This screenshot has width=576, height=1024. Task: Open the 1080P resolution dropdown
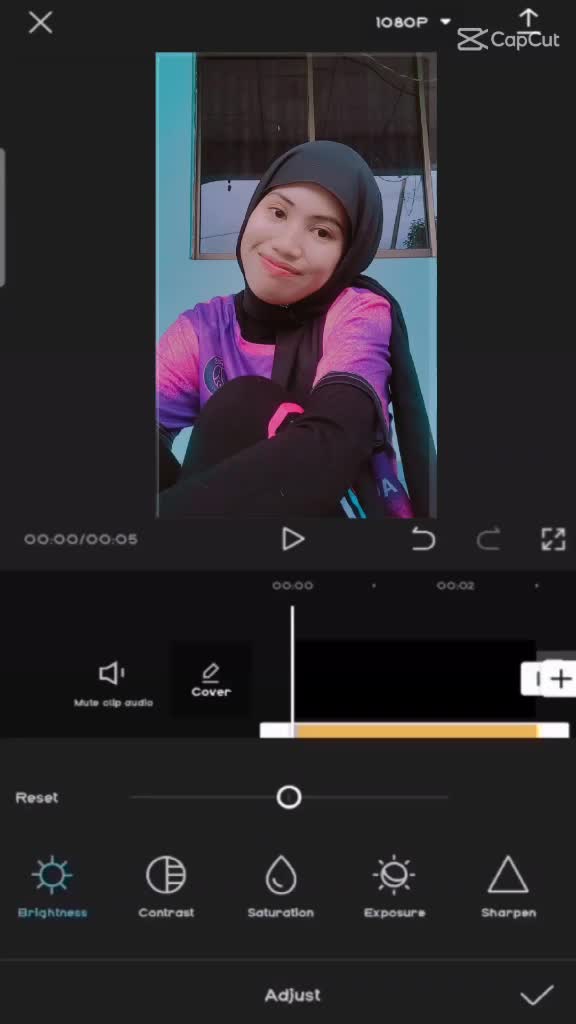point(413,22)
